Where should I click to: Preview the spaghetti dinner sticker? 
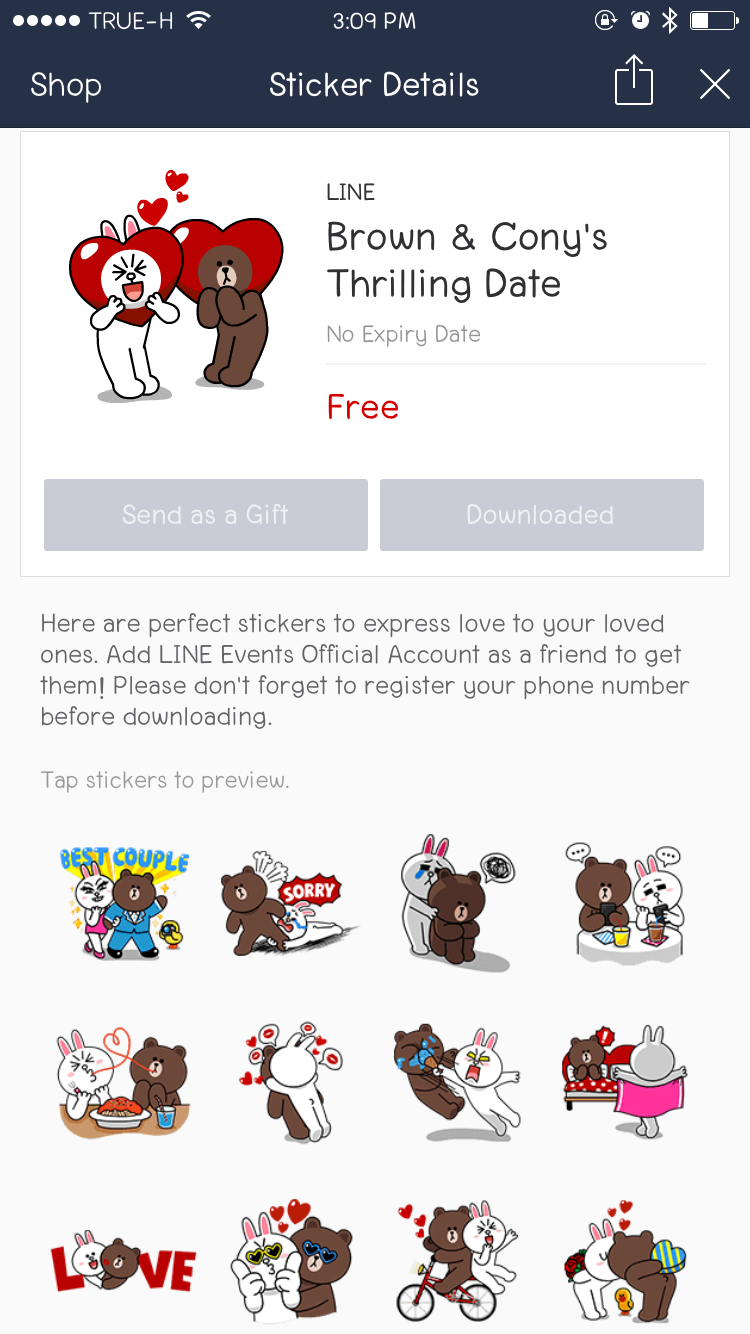point(124,1082)
